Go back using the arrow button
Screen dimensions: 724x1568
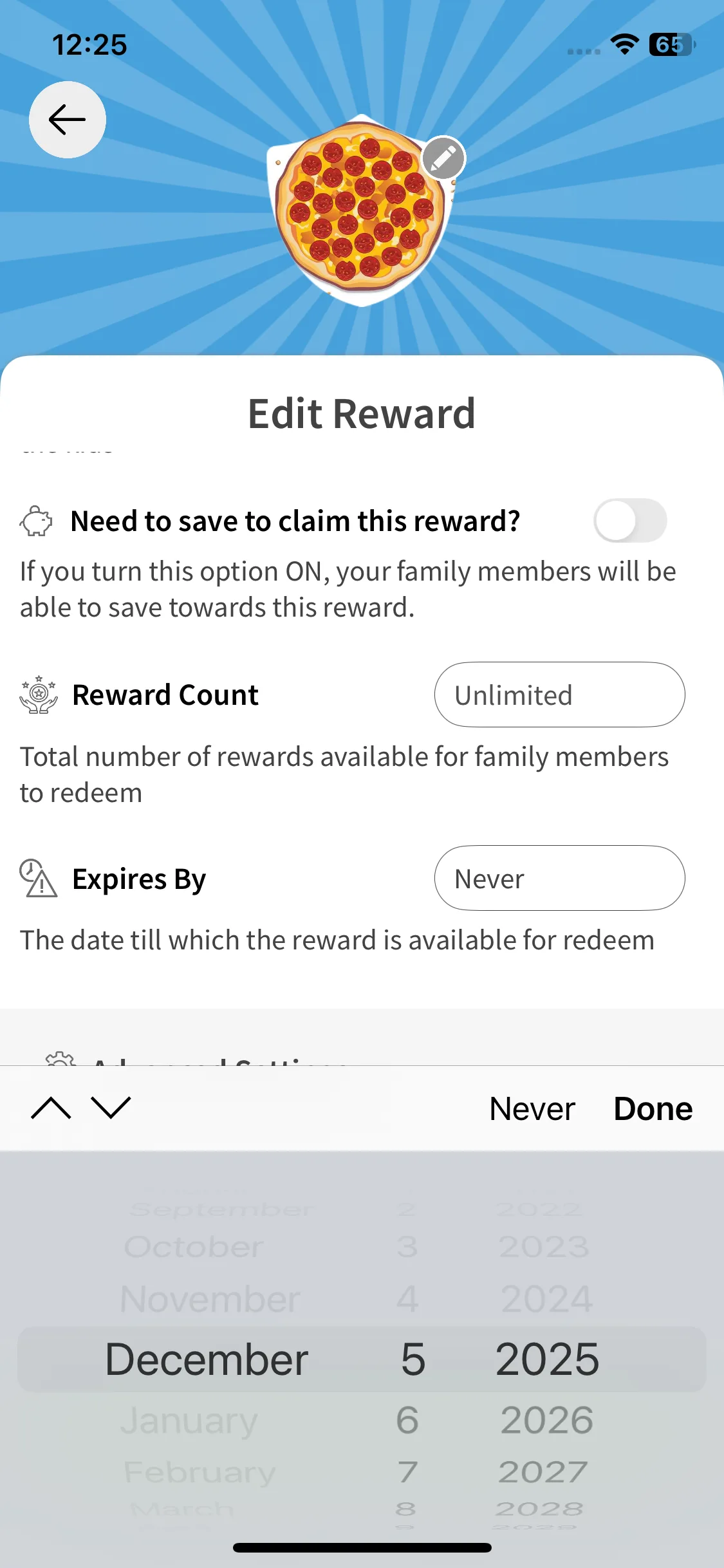67,120
